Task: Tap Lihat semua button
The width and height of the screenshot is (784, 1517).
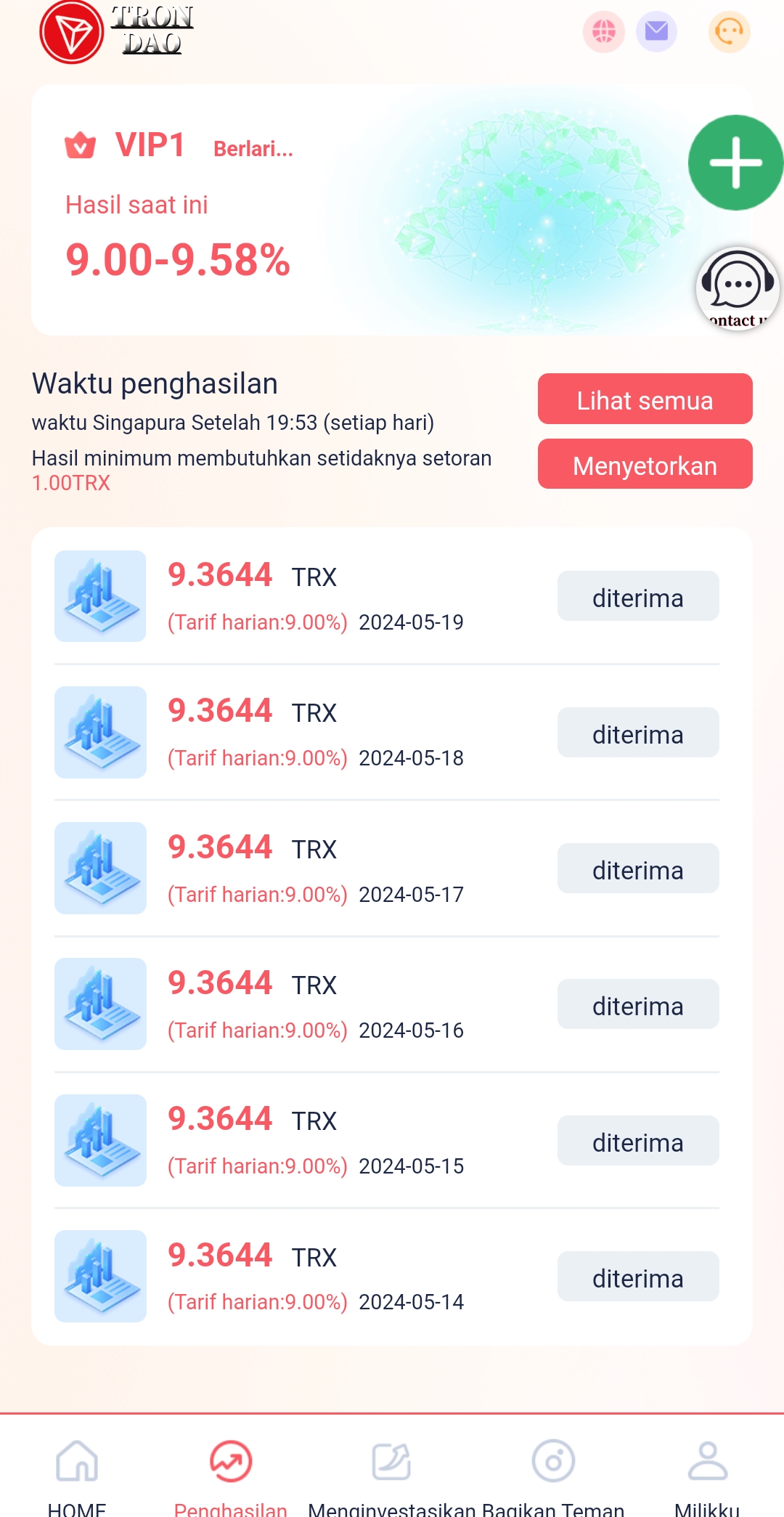Action: point(645,399)
